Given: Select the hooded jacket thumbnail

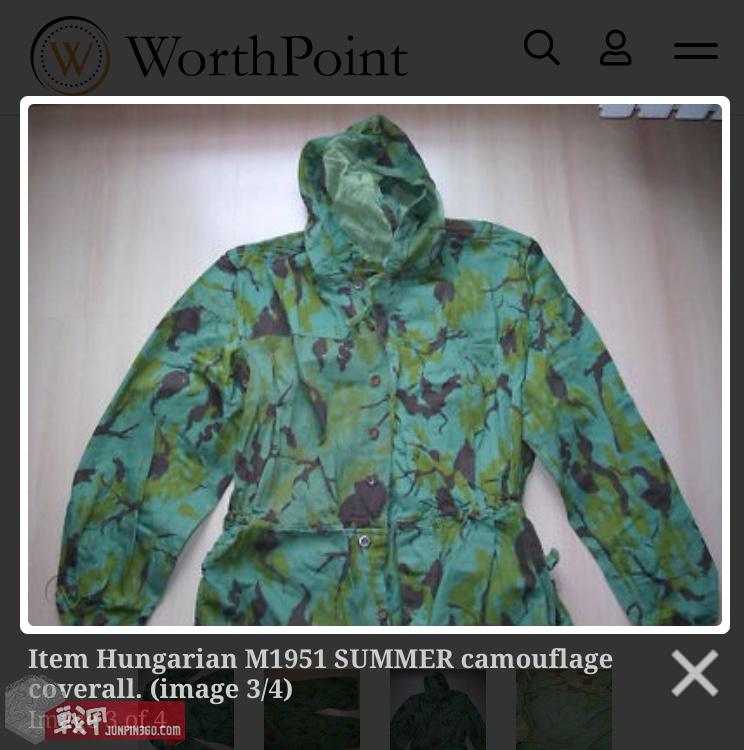Looking at the screenshot, I should point(437,712).
